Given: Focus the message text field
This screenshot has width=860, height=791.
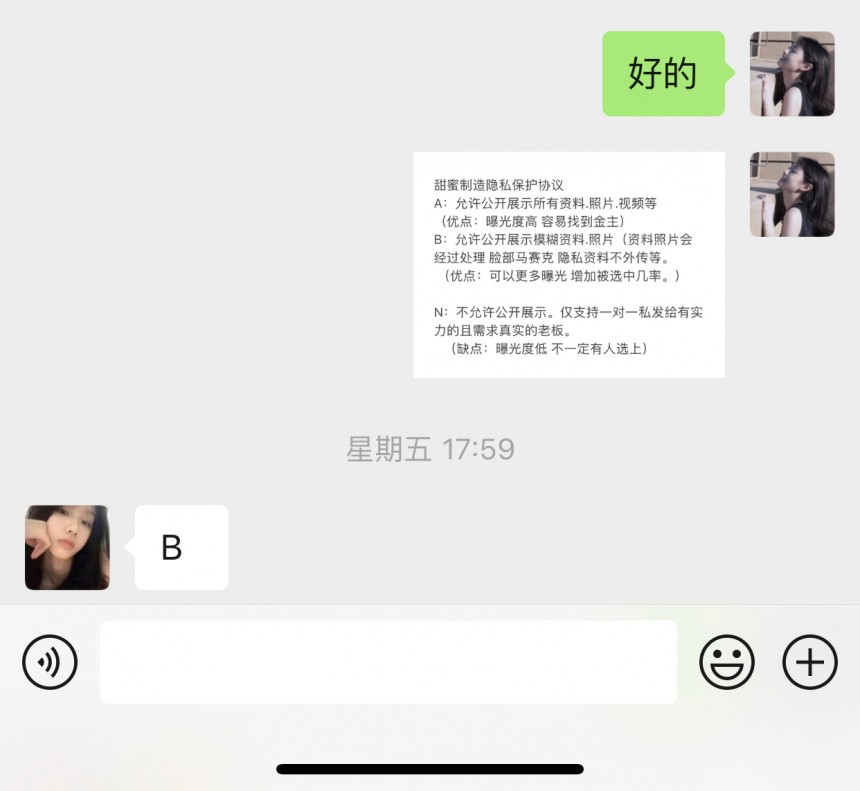Looking at the screenshot, I should pyautogui.click(x=388, y=662).
